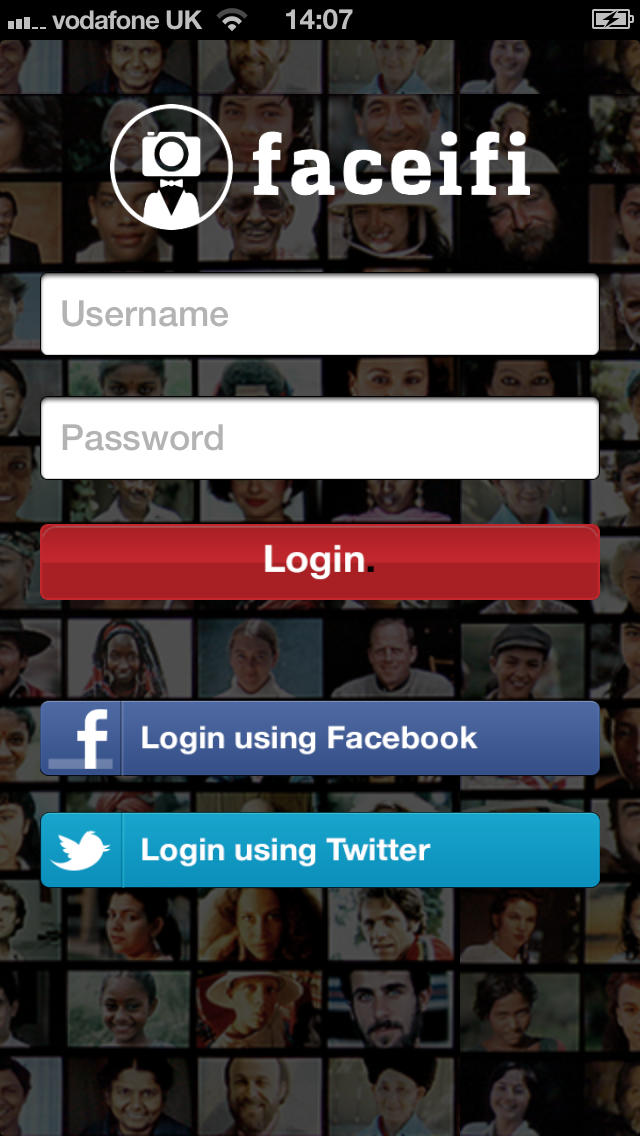This screenshot has height=1136, width=640.
Task: Tap the Username field
Action: tap(320, 314)
